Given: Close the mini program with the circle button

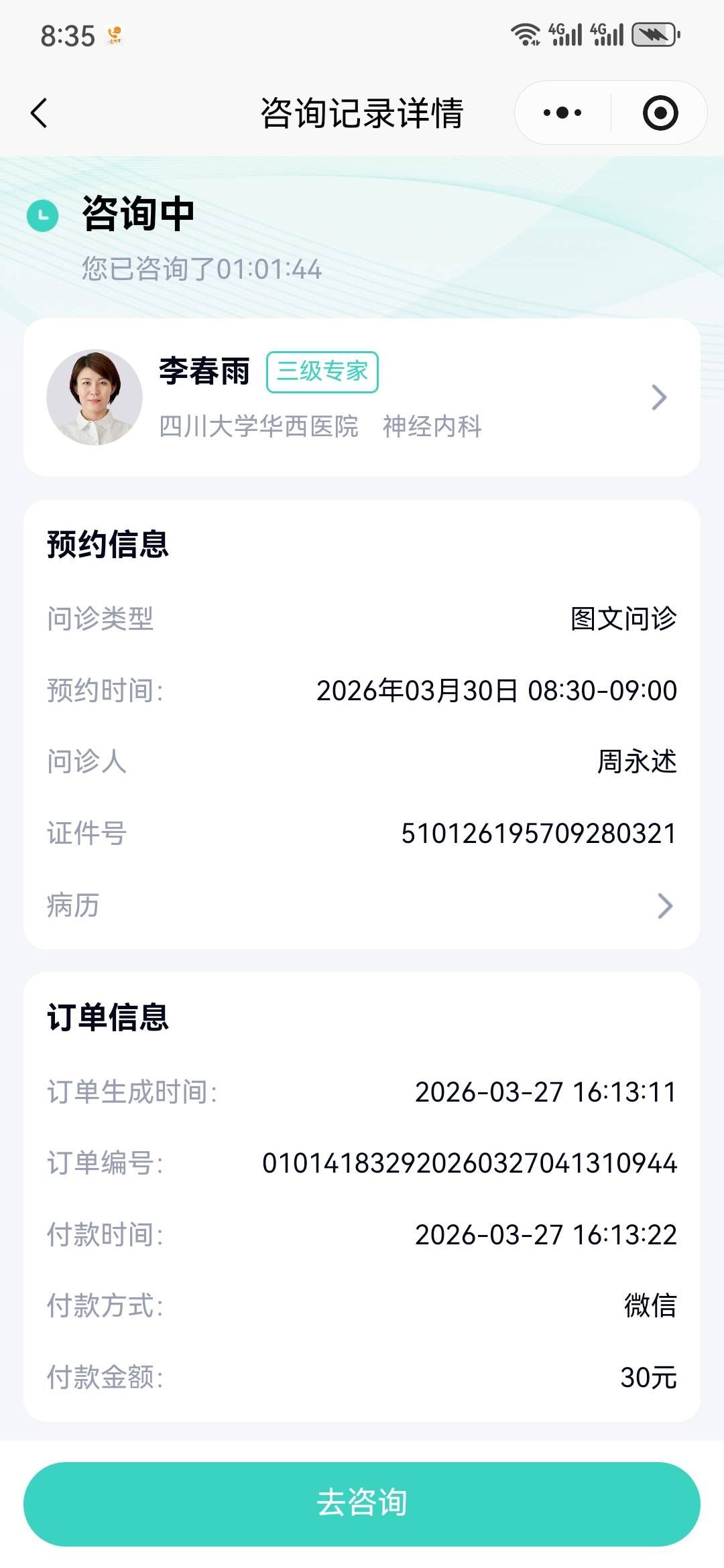Looking at the screenshot, I should 660,113.
